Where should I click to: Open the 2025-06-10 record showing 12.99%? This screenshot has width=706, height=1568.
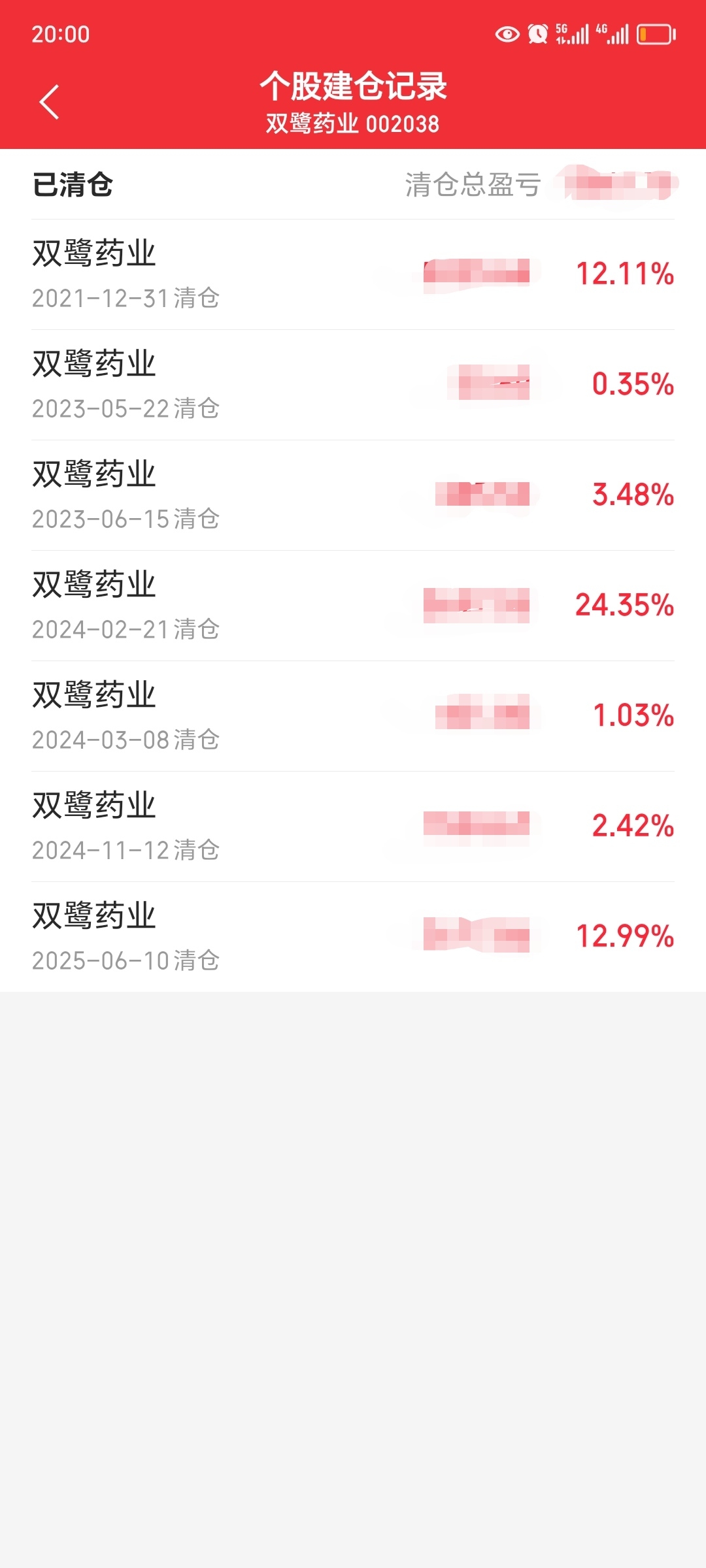pos(353,937)
